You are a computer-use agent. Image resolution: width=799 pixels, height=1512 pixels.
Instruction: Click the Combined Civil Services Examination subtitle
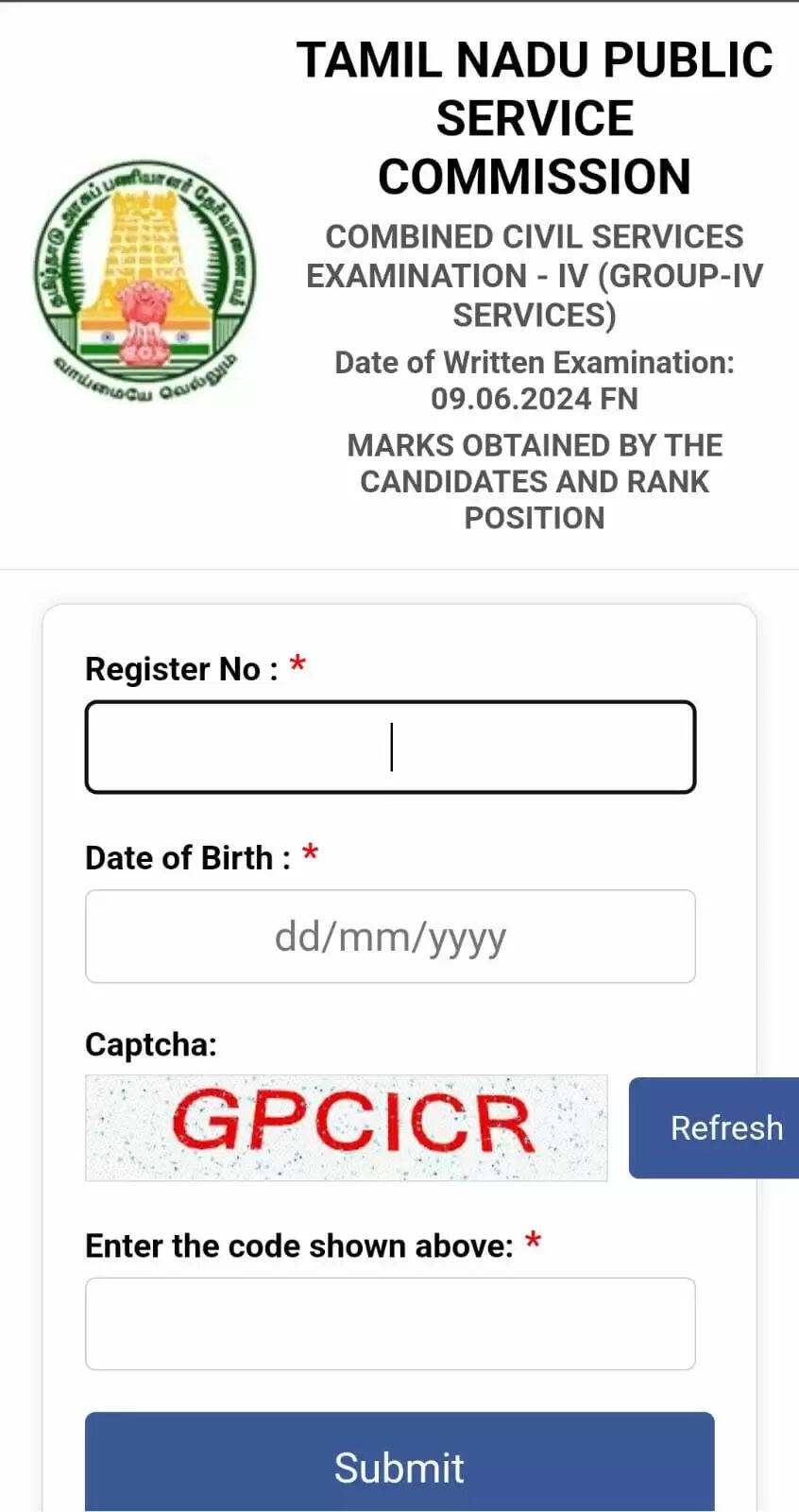point(535,276)
